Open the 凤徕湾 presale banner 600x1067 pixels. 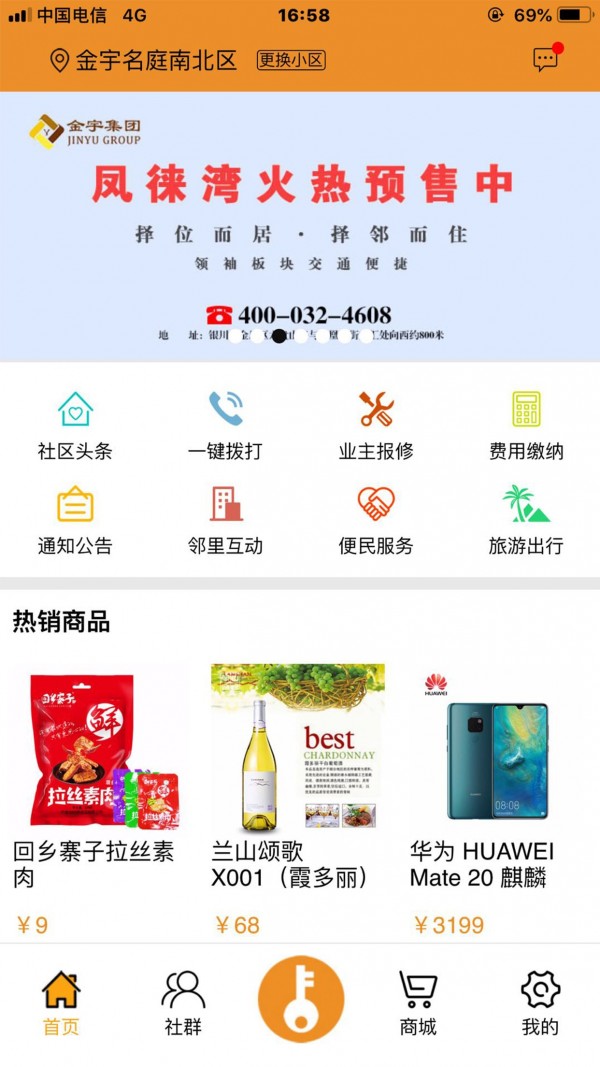coord(300,226)
